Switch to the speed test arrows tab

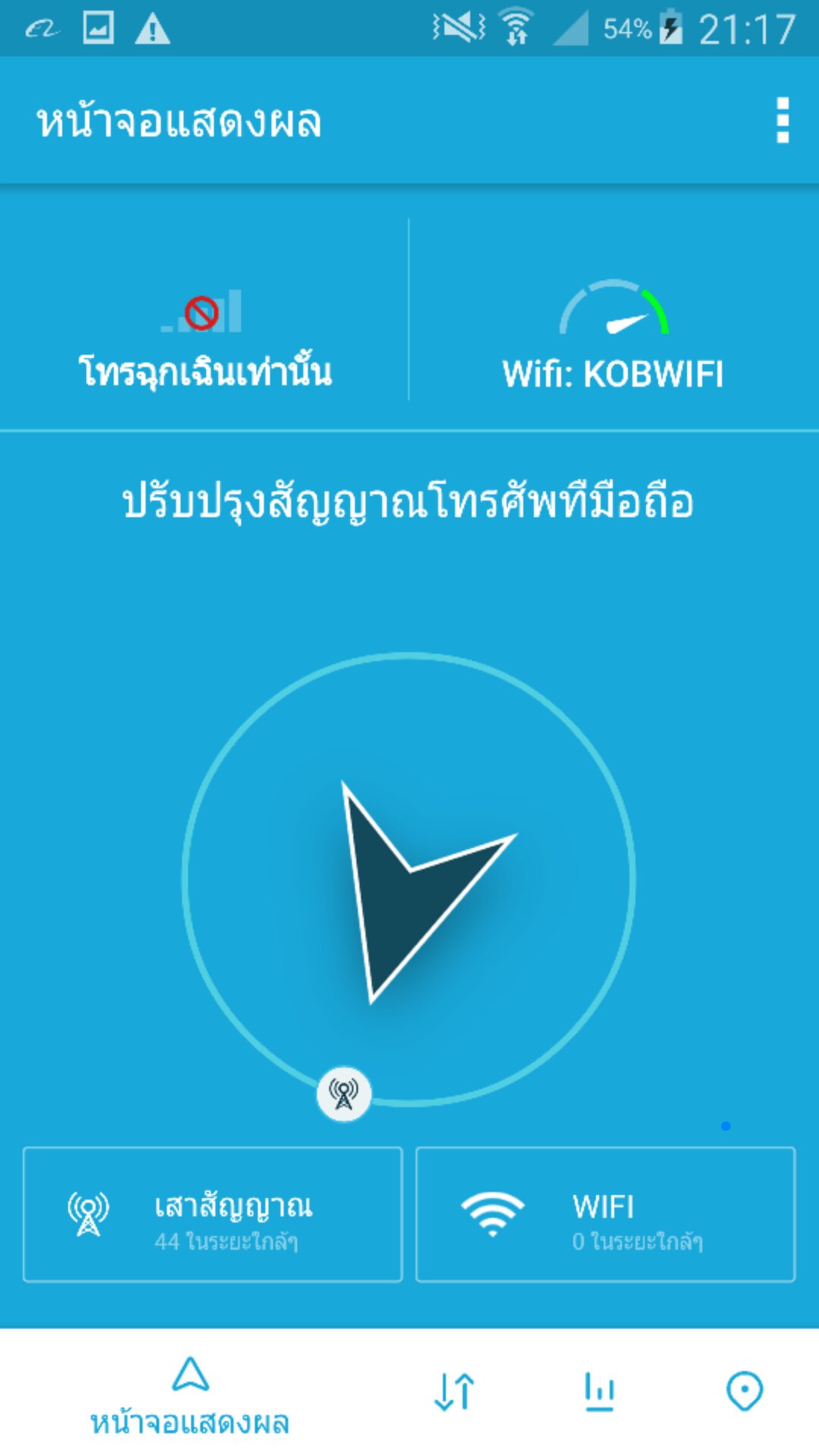[454, 1392]
